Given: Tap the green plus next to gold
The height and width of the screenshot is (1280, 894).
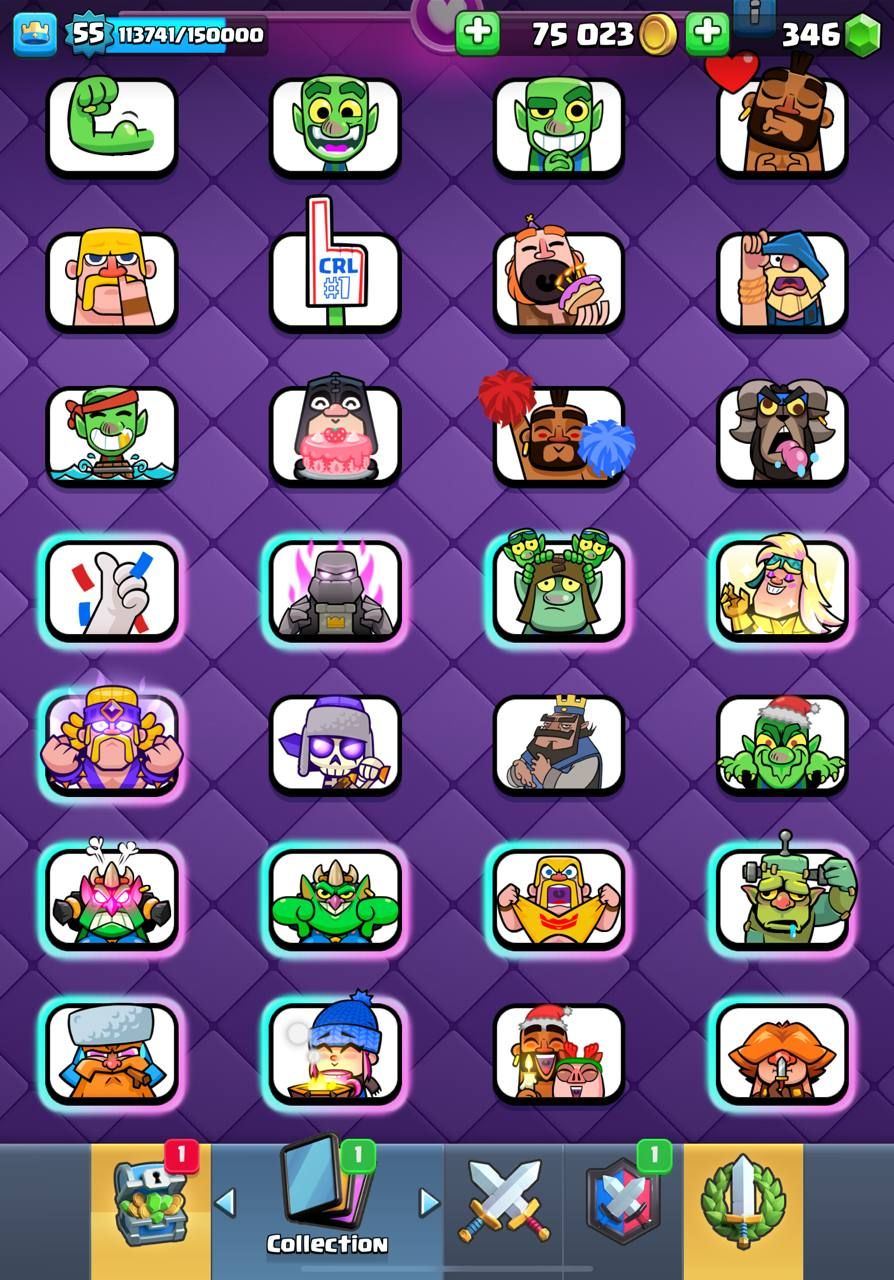Looking at the screenshot, I should click(478, 32).
